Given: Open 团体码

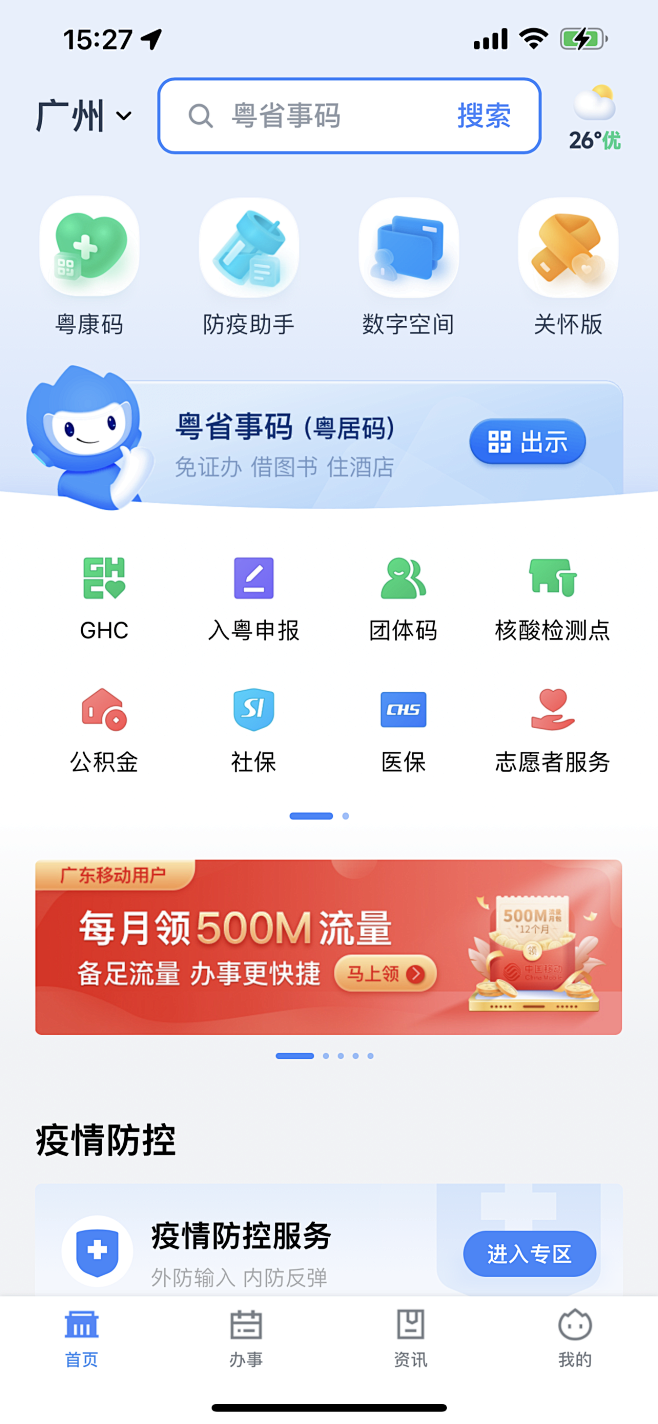Looking at the screenshot, I should coord(403,598).
